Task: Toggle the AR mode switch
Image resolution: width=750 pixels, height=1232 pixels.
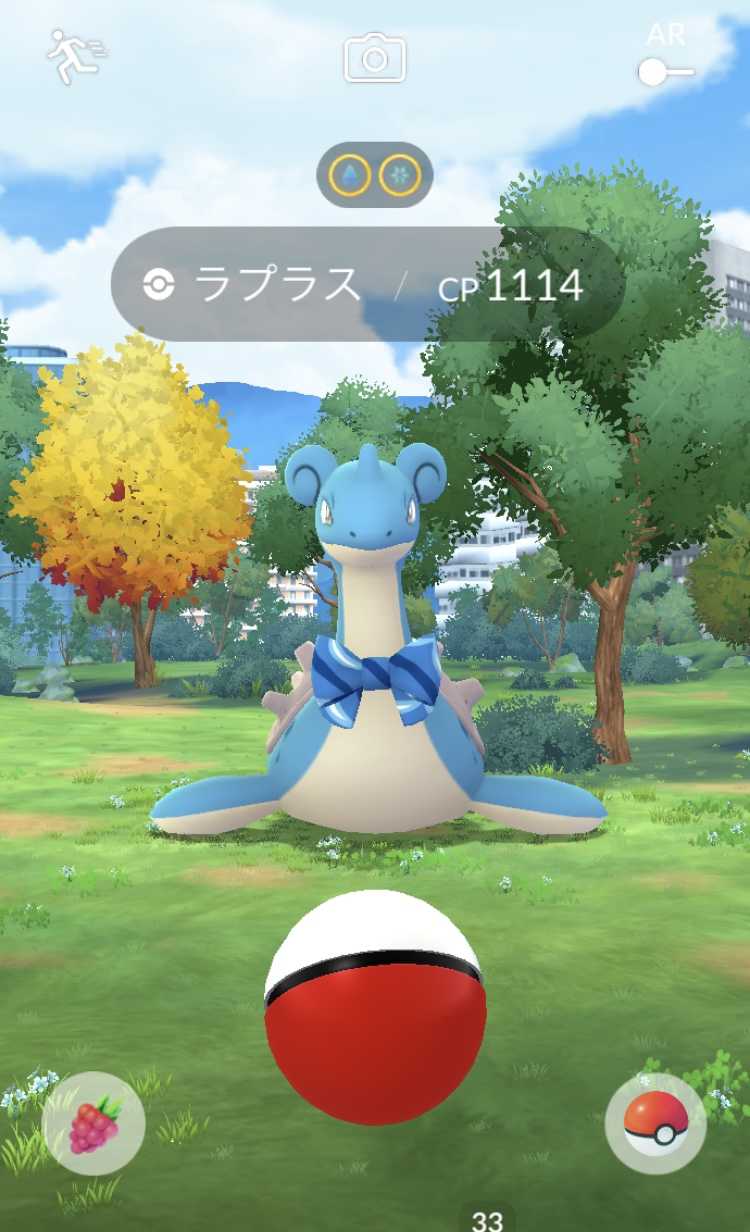Action: 666,71
